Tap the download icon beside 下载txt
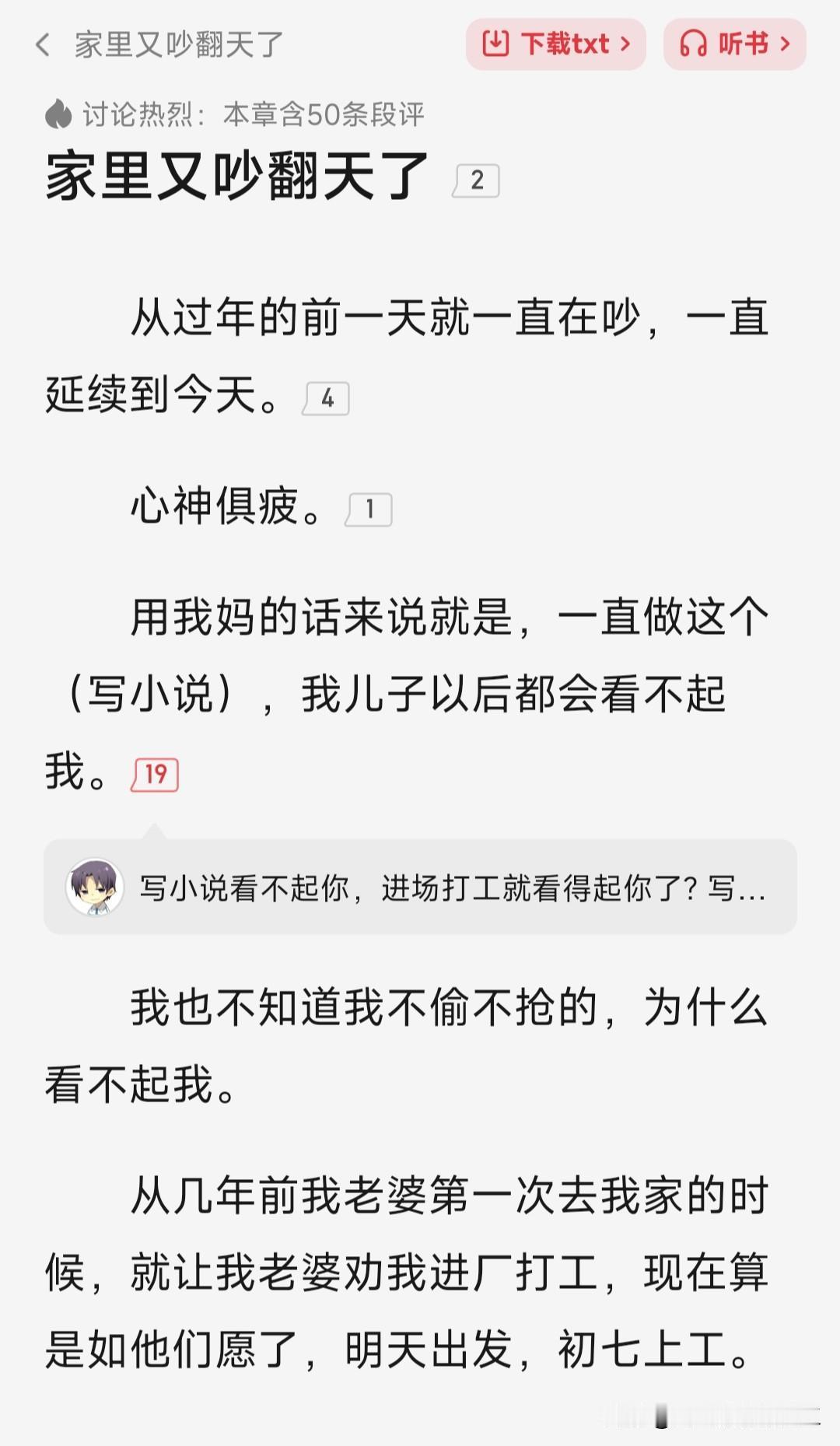Screen dimensions: 840x1446 coord(495,44)
